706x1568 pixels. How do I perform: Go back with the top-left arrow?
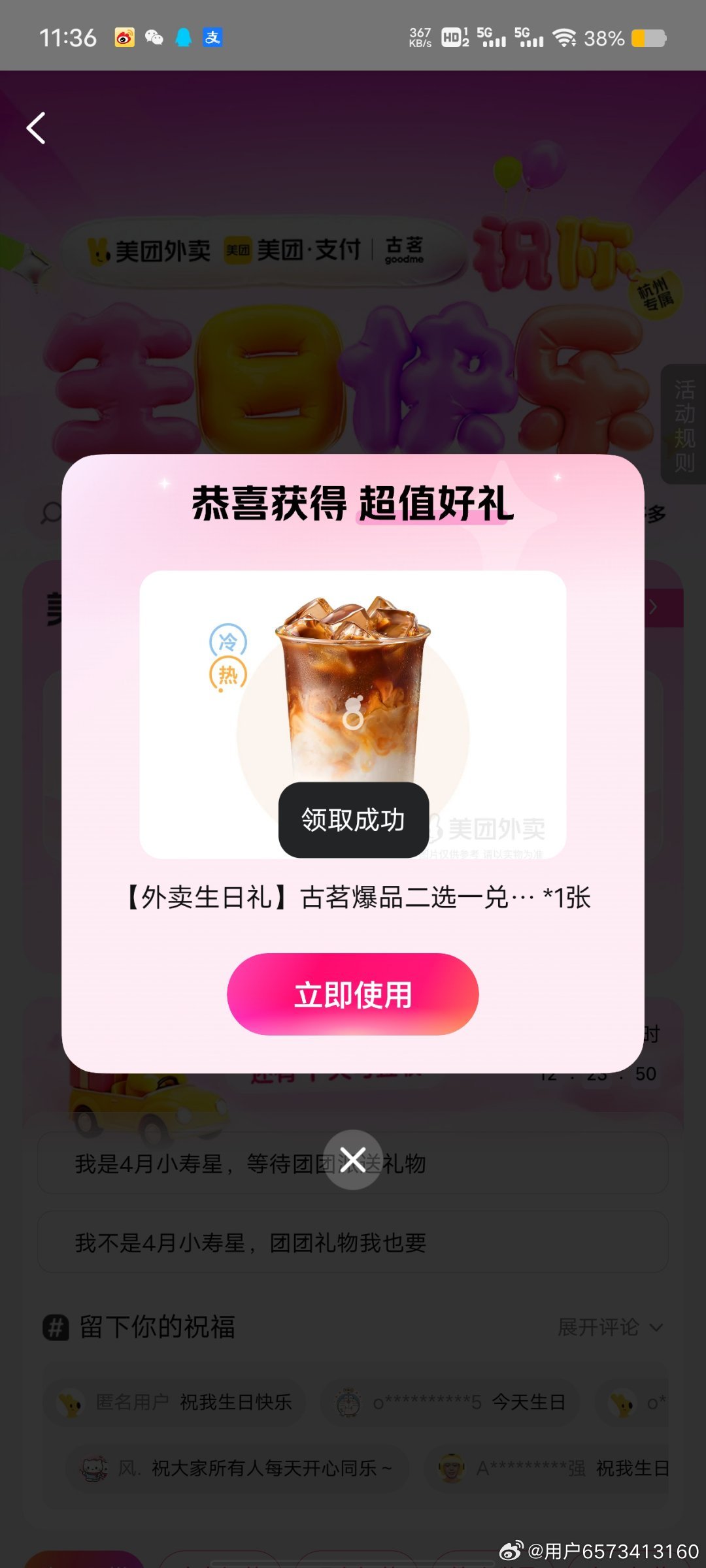tap(36, 128)
